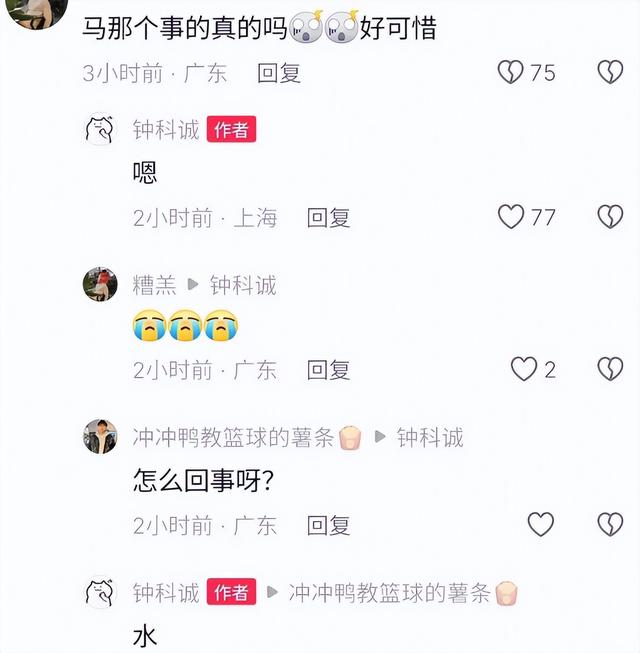Viewport: 640px width, 653px height.
Task: Open 糟羔's profile avatar
Action: [x=100, y=285]
